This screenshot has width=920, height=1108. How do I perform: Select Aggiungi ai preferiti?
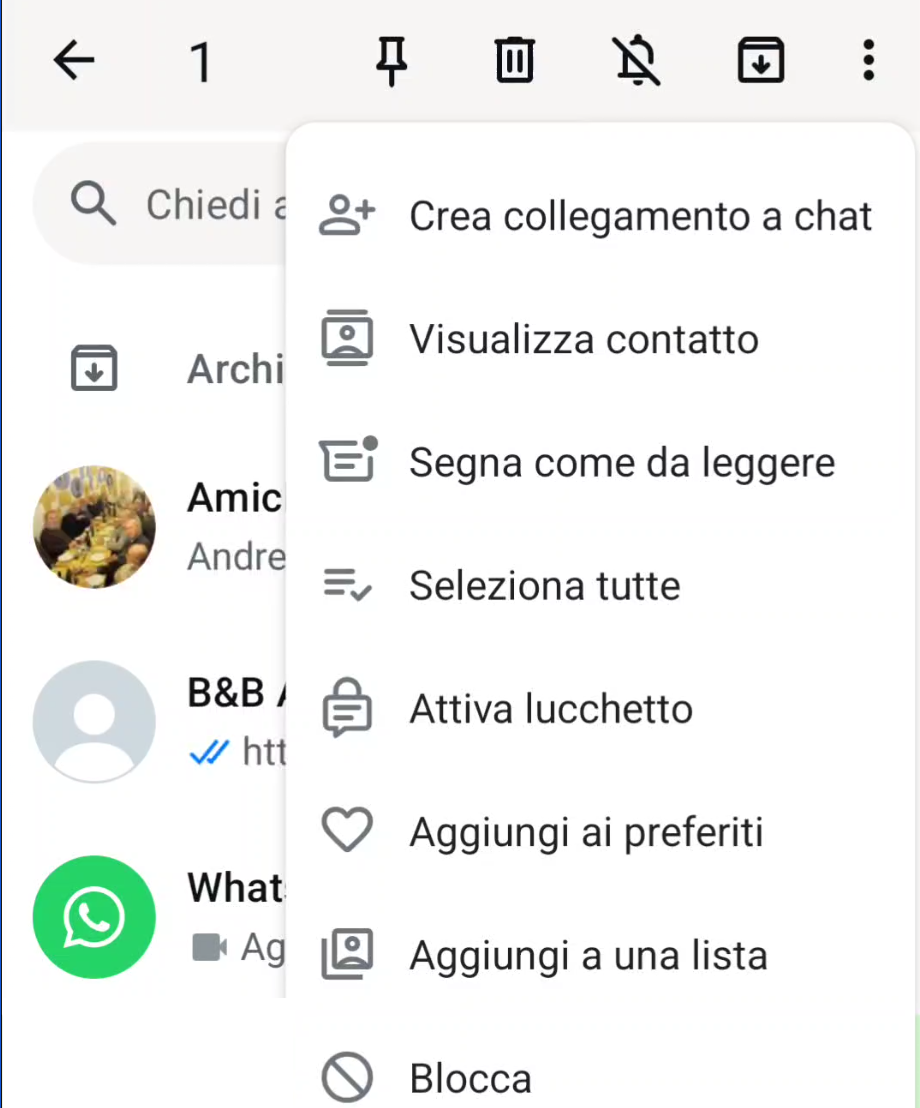586,832
